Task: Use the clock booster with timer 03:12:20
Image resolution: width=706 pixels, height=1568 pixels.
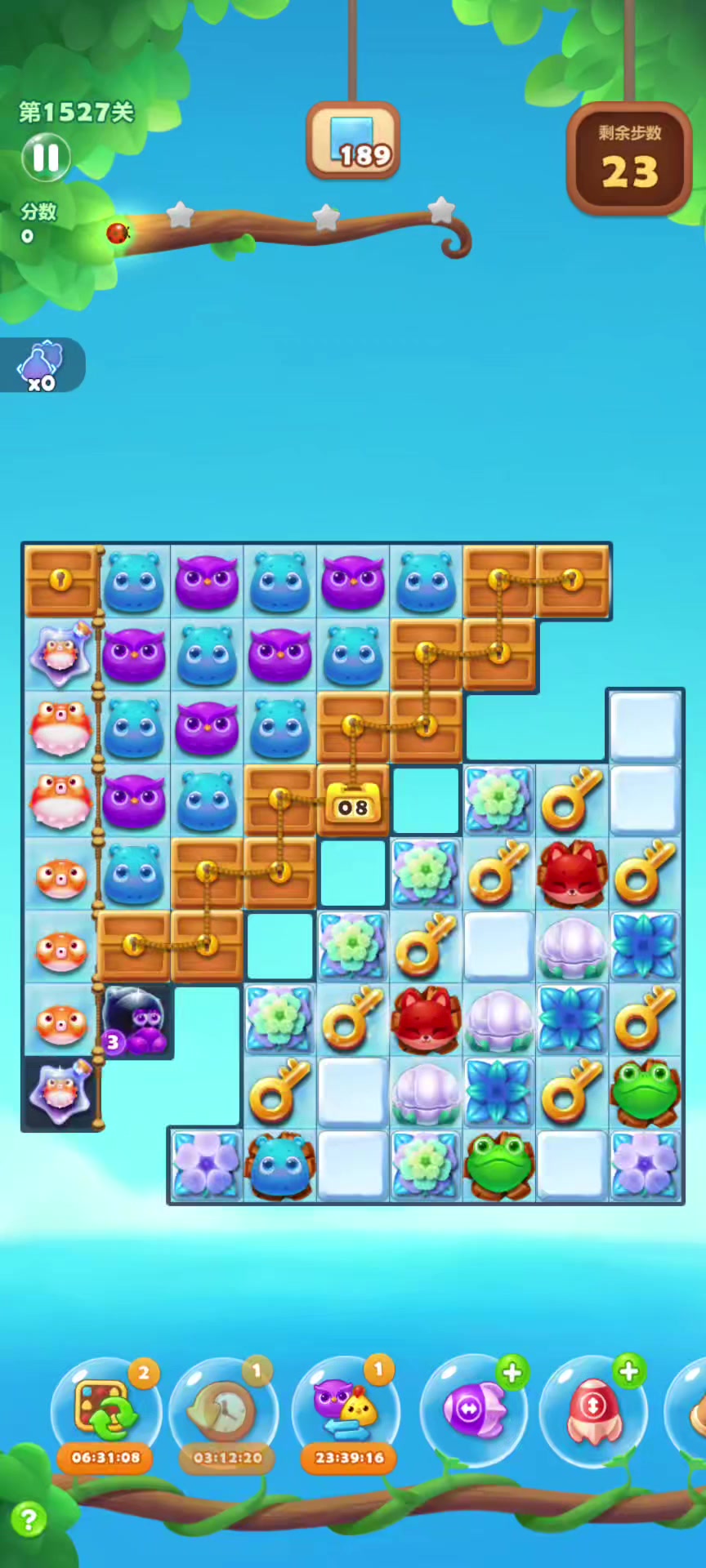Action: click(225, 1410)
